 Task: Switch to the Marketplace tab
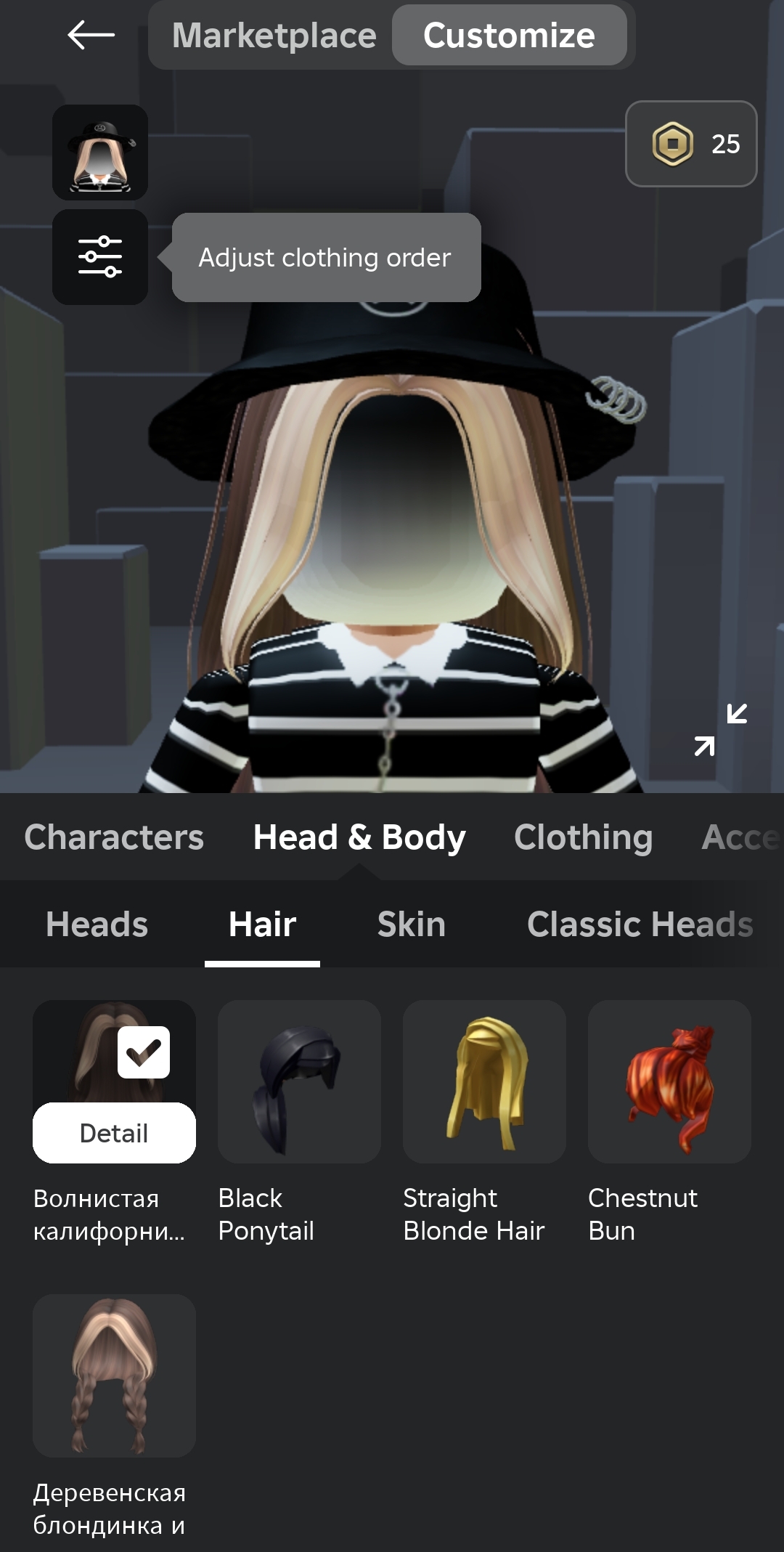pos(274,35)
